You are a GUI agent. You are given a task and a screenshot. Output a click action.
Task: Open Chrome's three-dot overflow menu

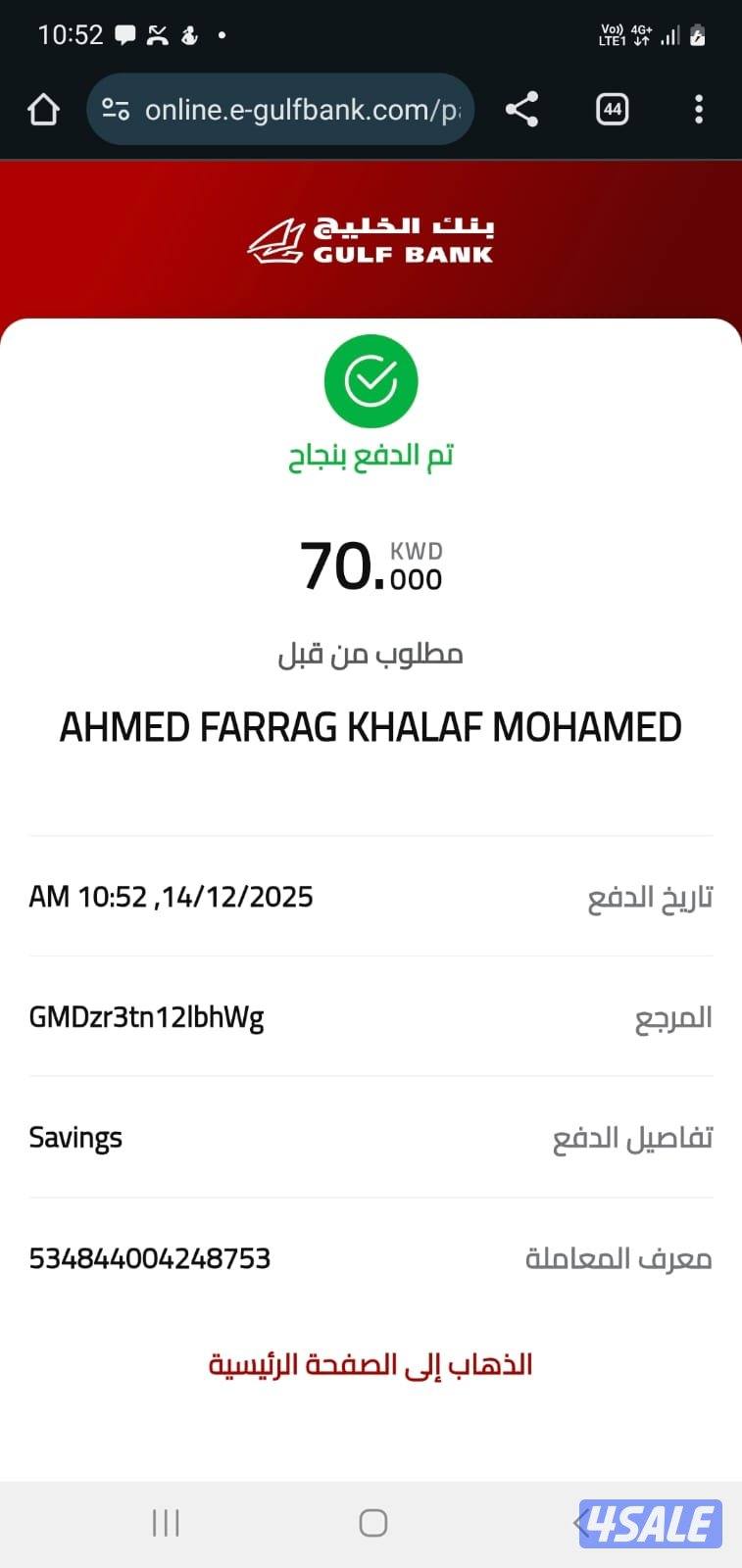click(699, 109)
